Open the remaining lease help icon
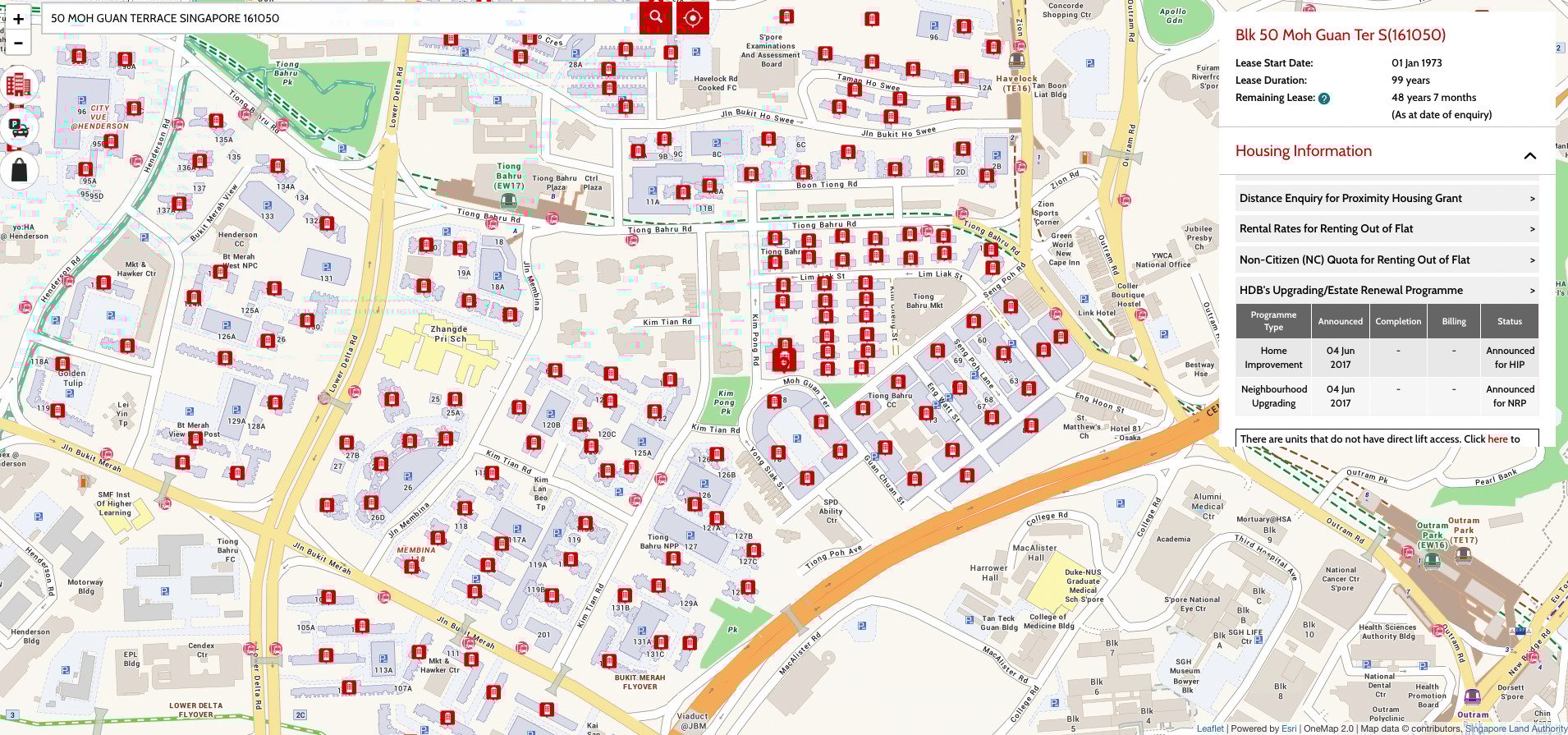Viewport: 1568px width, 735px height. tap(1323, 99)
